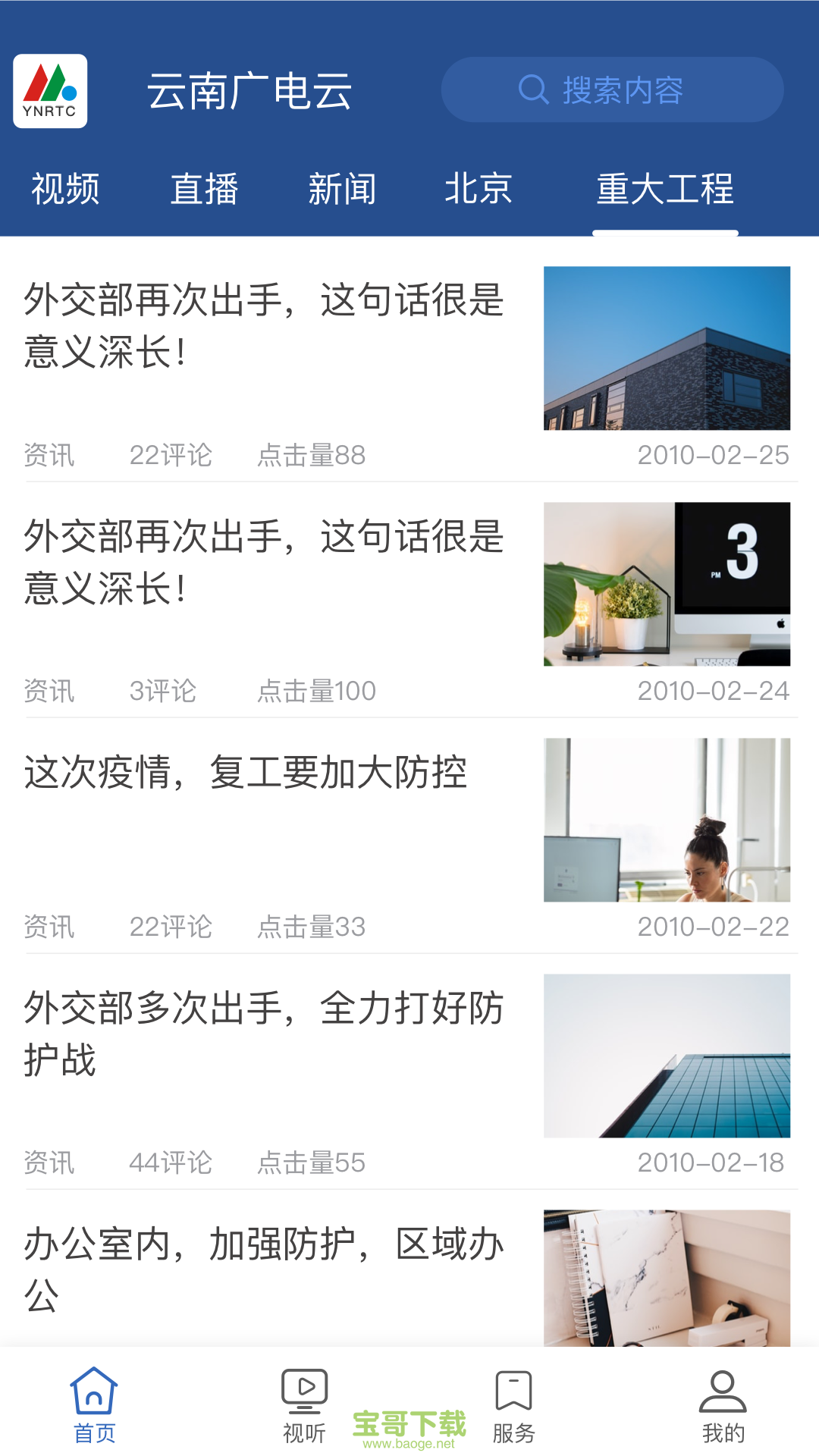Select the 视频 tab

coord(64,190)
